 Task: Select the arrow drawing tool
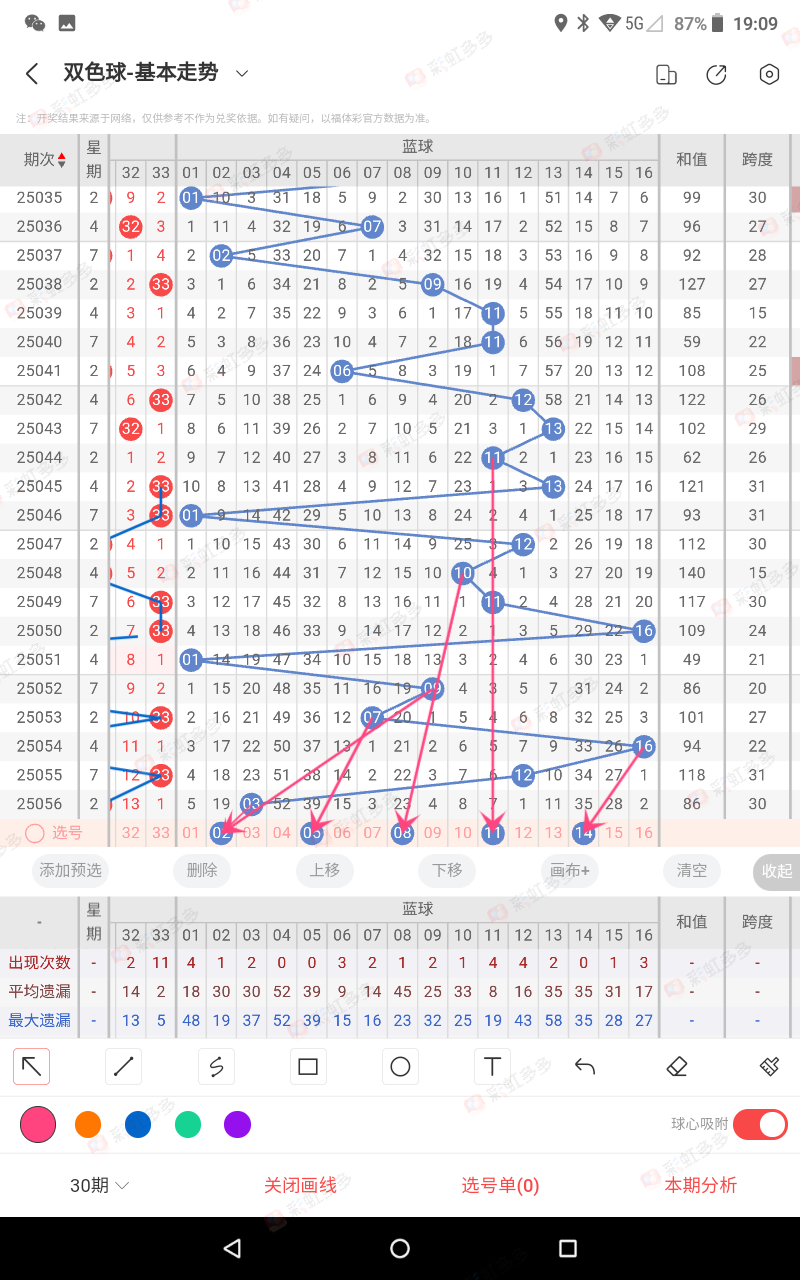(x=32, y=1067)
